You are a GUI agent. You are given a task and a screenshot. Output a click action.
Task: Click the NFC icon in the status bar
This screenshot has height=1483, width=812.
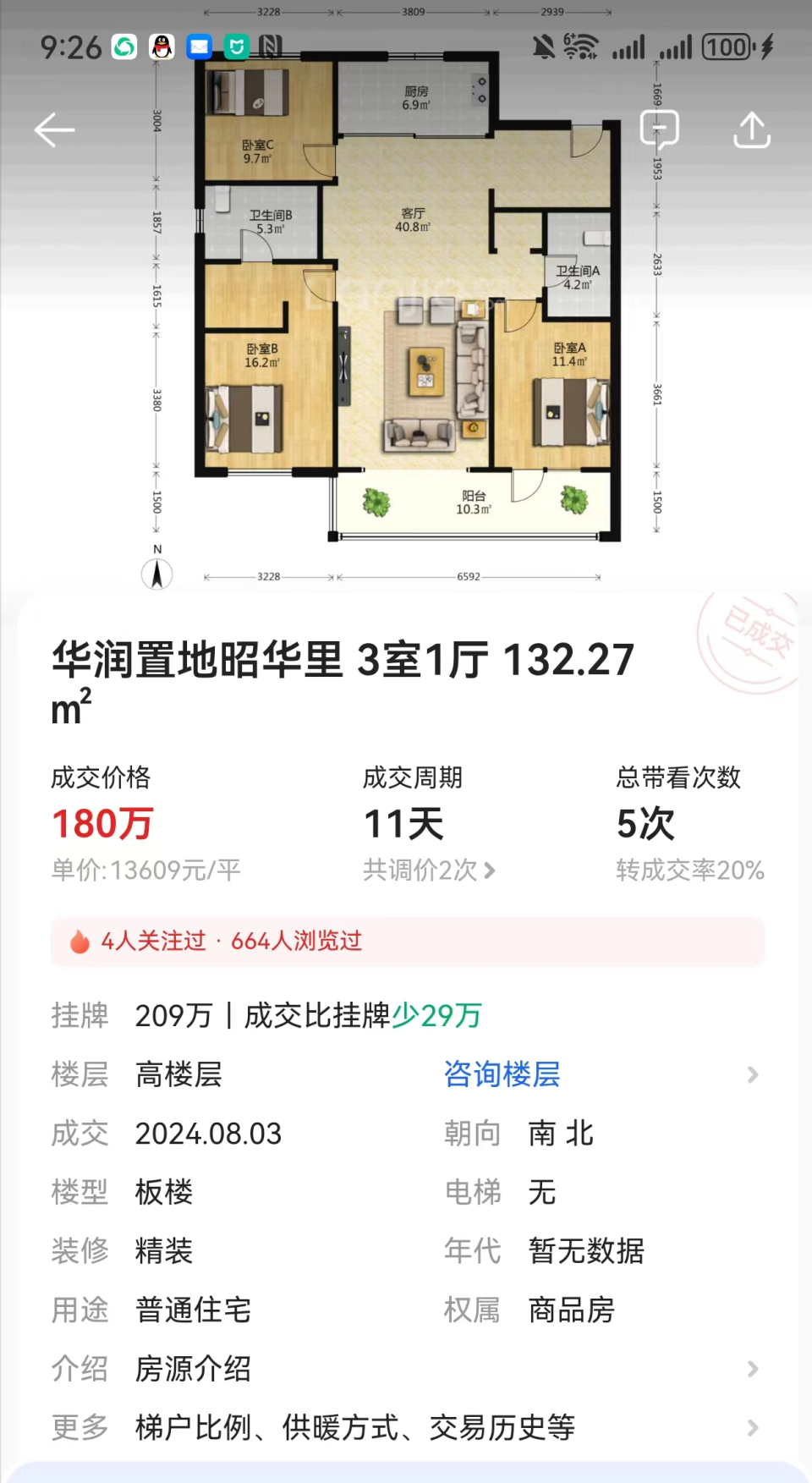(x=271, y=47)
